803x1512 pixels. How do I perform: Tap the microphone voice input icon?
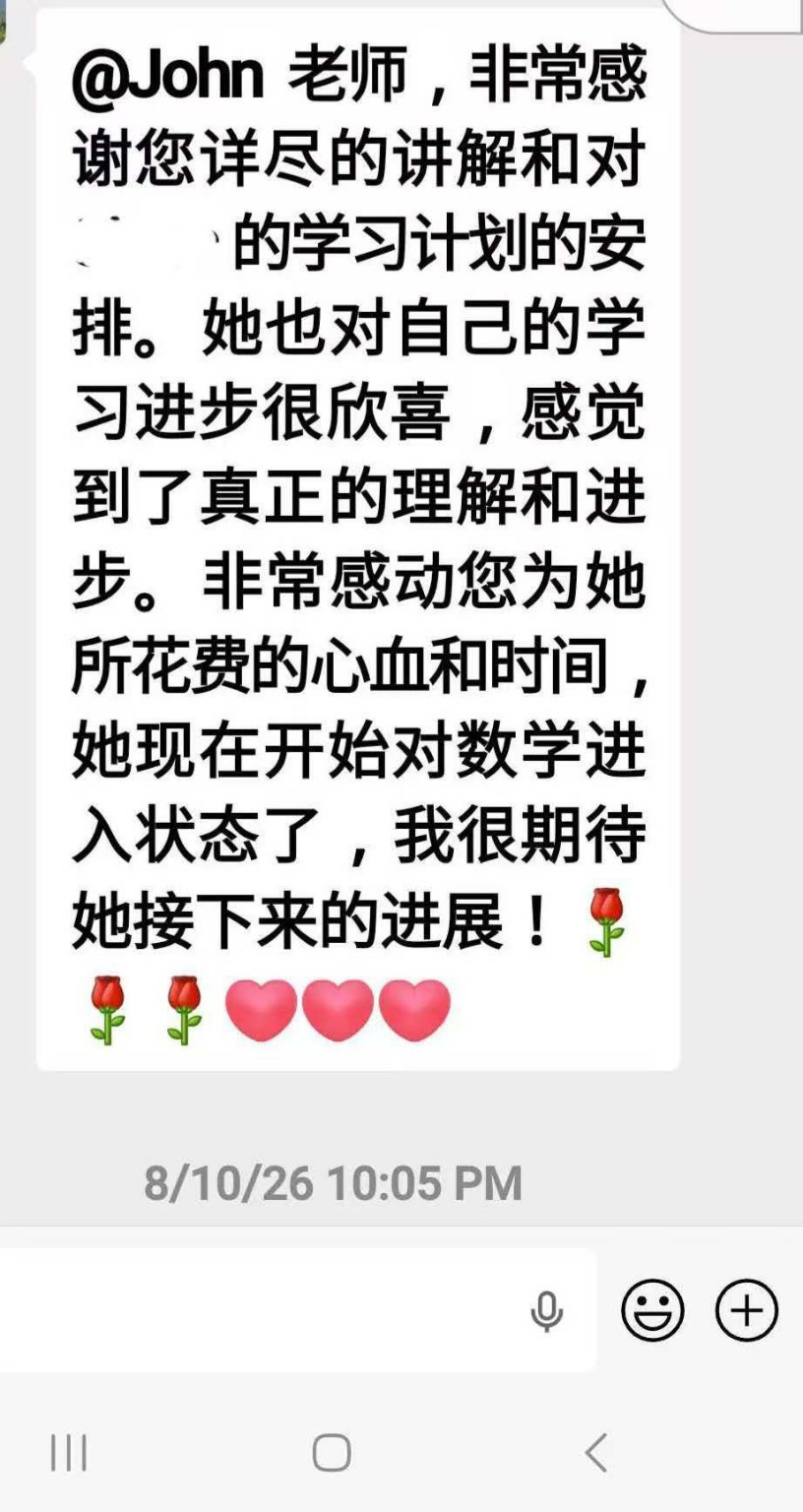[x=547, y=1311]
